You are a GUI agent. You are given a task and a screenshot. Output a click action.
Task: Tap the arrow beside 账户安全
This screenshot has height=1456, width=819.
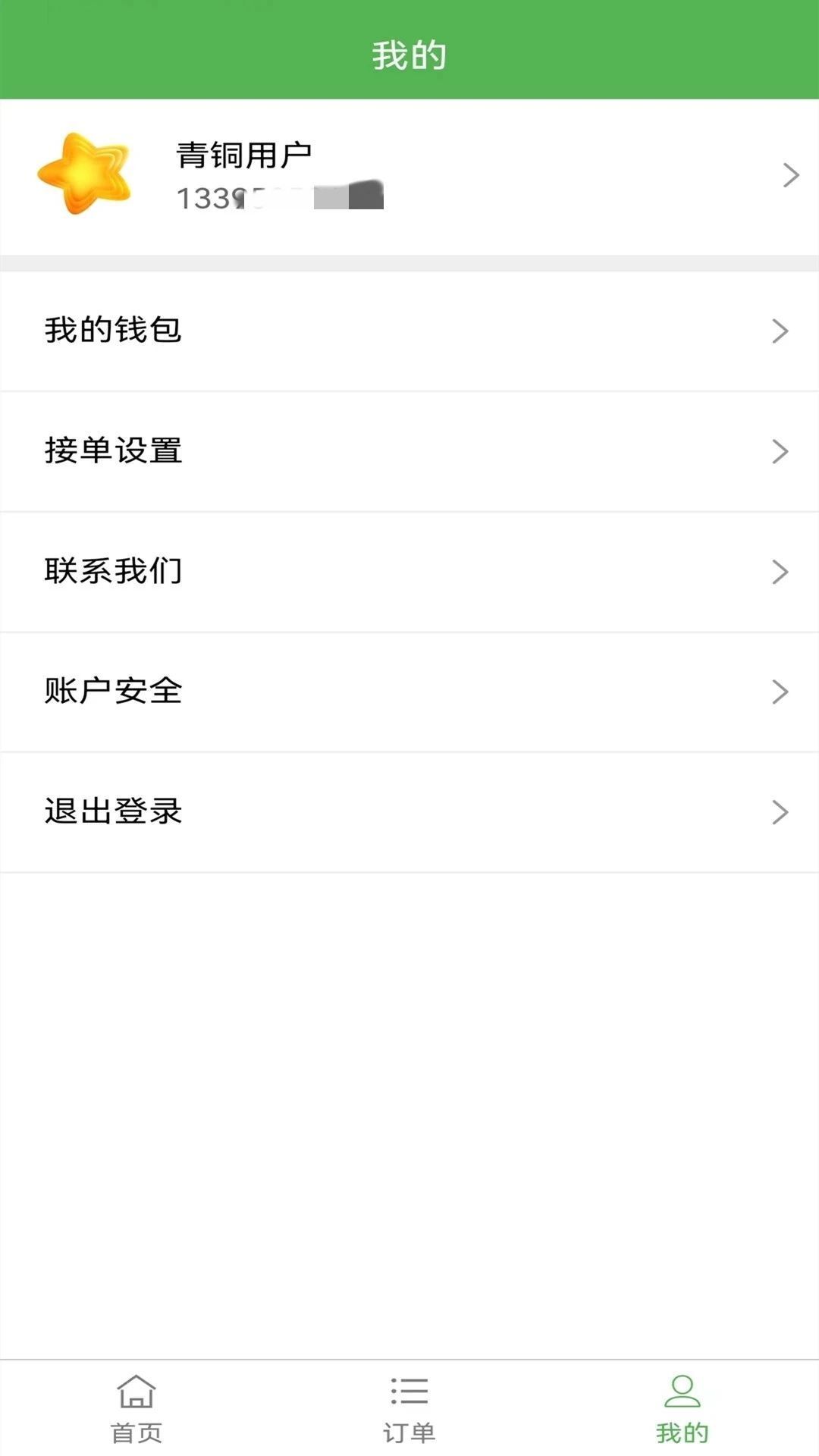pos(779,691)
